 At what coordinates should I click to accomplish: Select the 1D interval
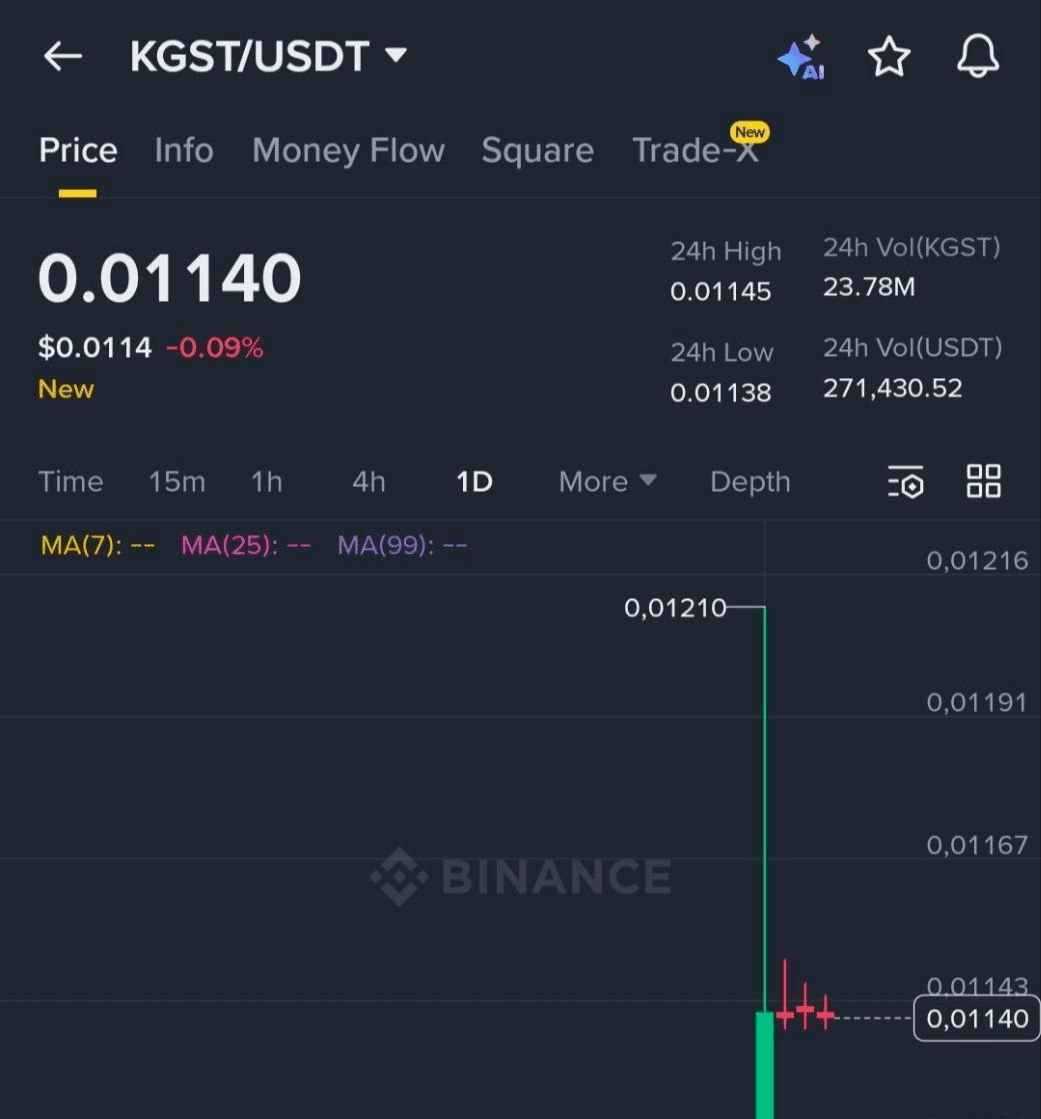474,482
